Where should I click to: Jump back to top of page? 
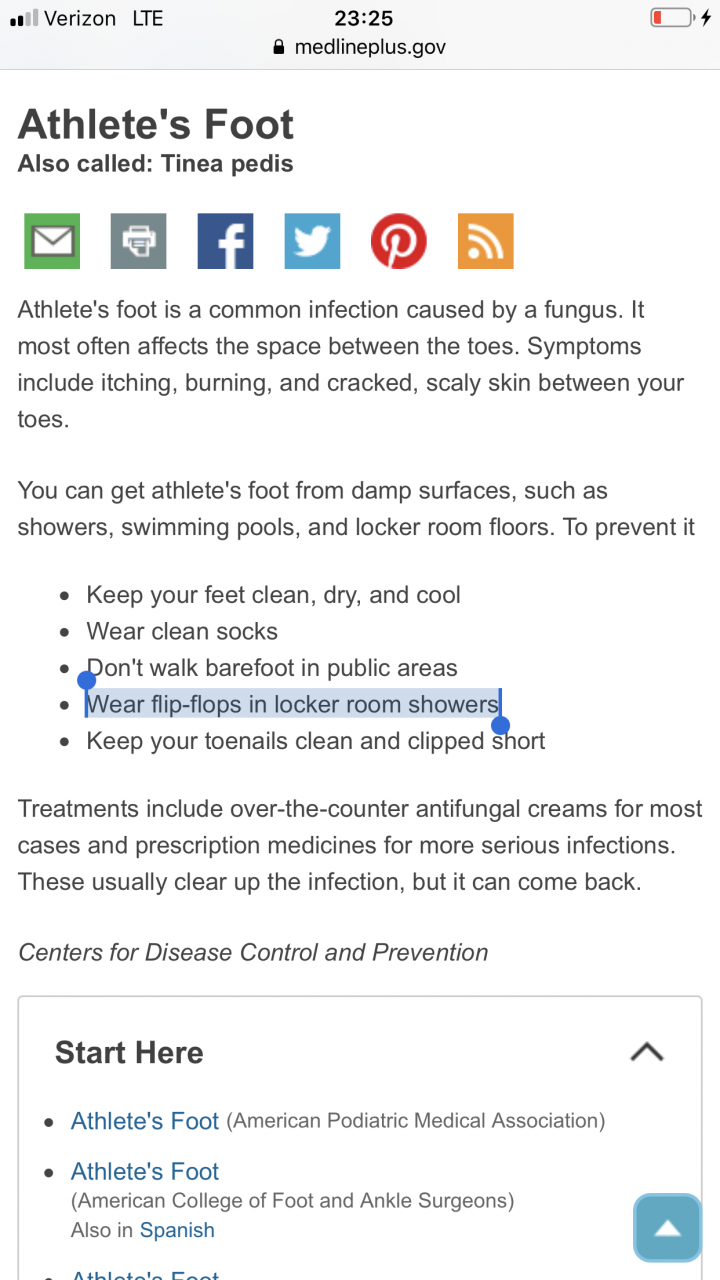coord(667,1227)
